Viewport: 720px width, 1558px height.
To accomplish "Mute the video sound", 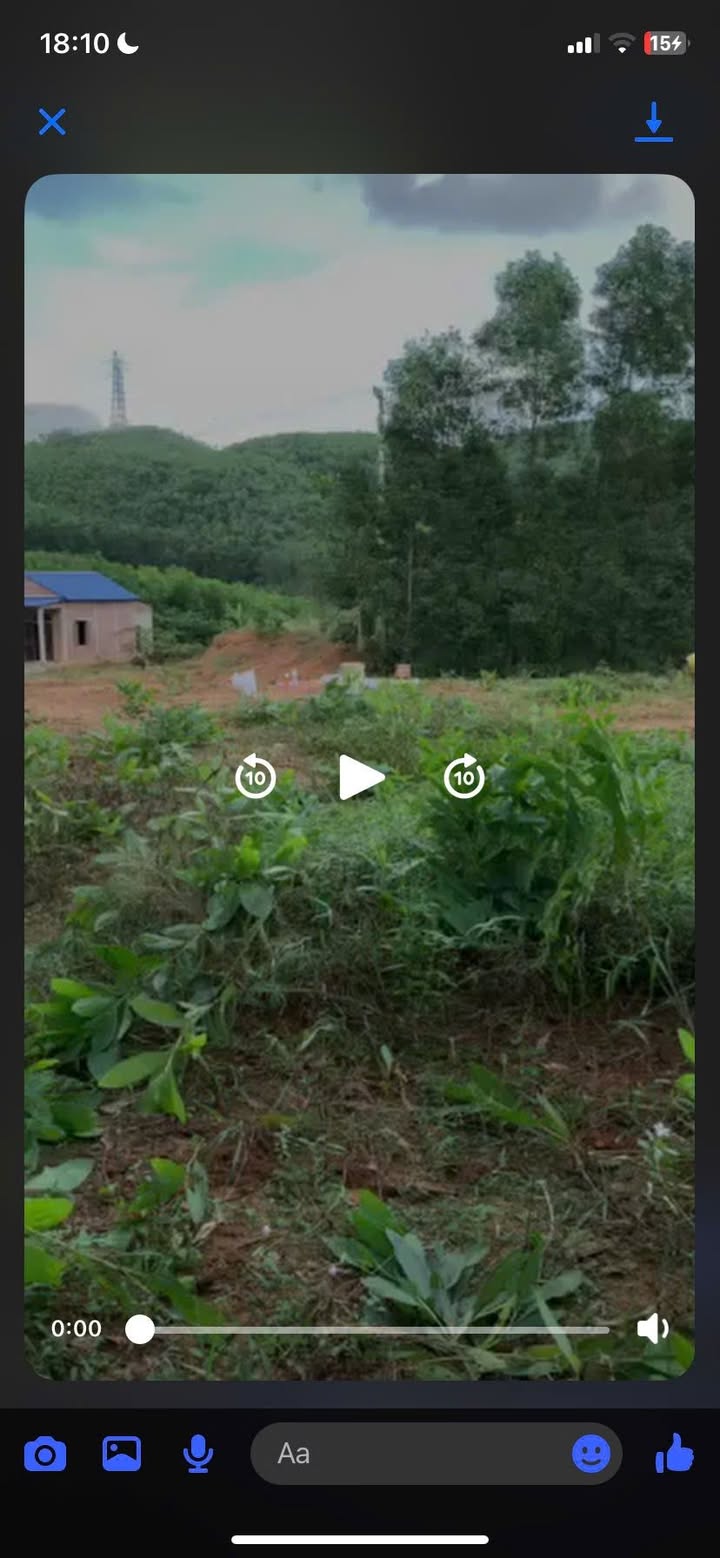I will pyautogui.click(x=653, y=1329).
